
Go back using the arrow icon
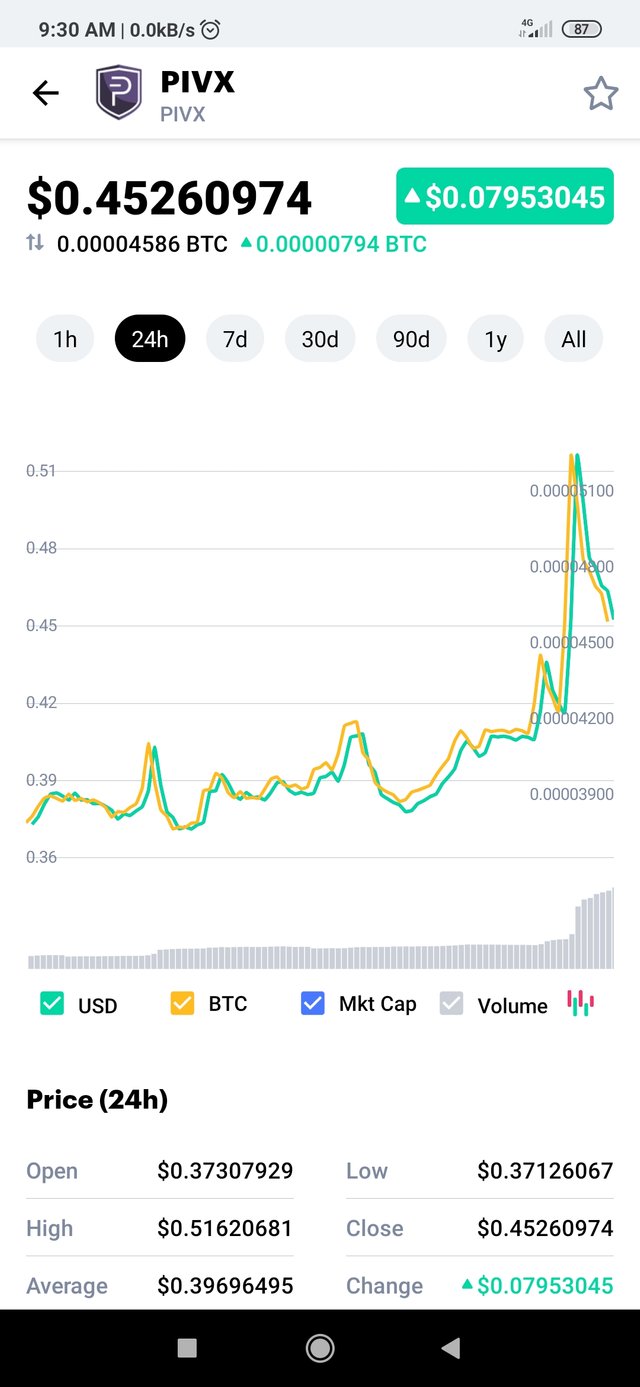46,93
